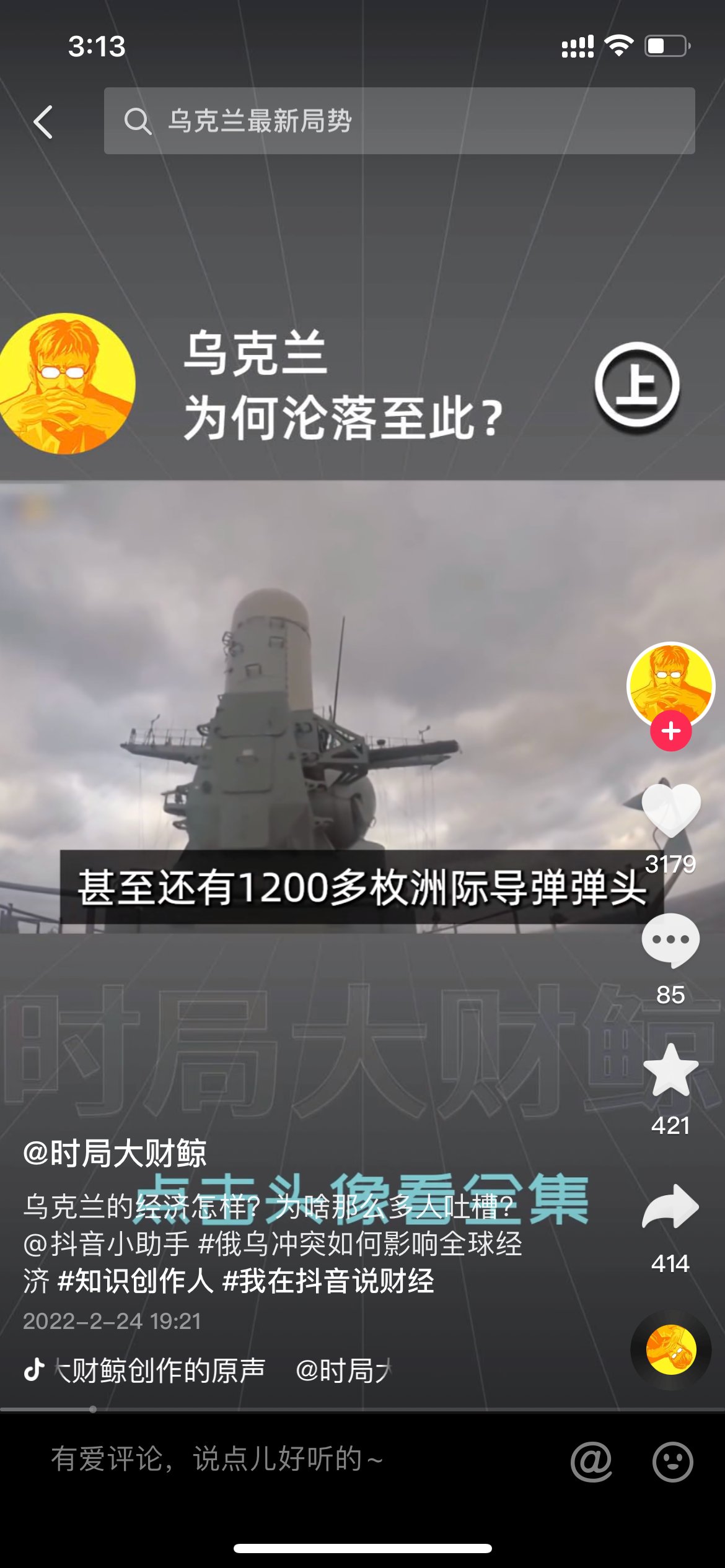Open the @抖音小助手 mention
This screenshot has height=1568, width=725.
106,1245
